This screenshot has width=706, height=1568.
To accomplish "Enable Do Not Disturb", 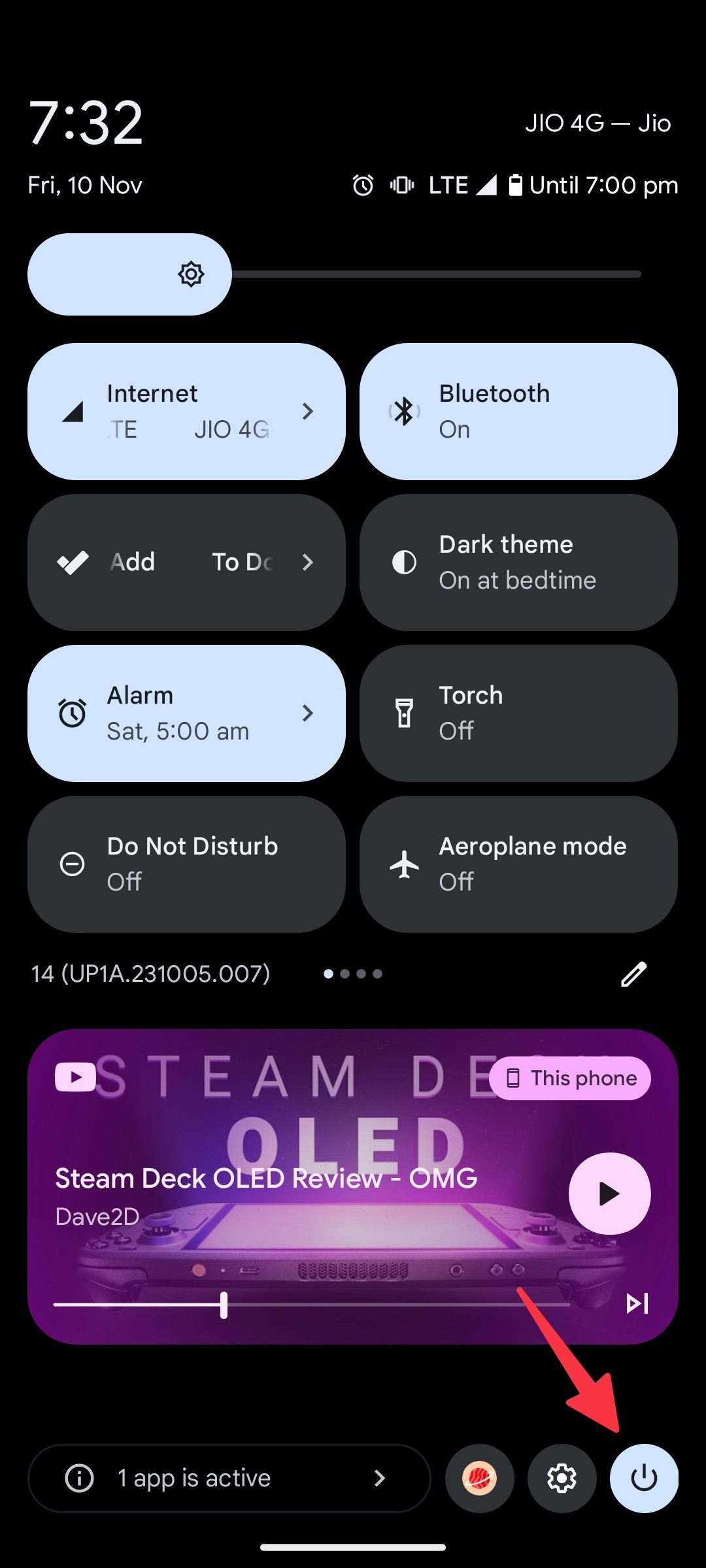I will (x=186, y=864).
